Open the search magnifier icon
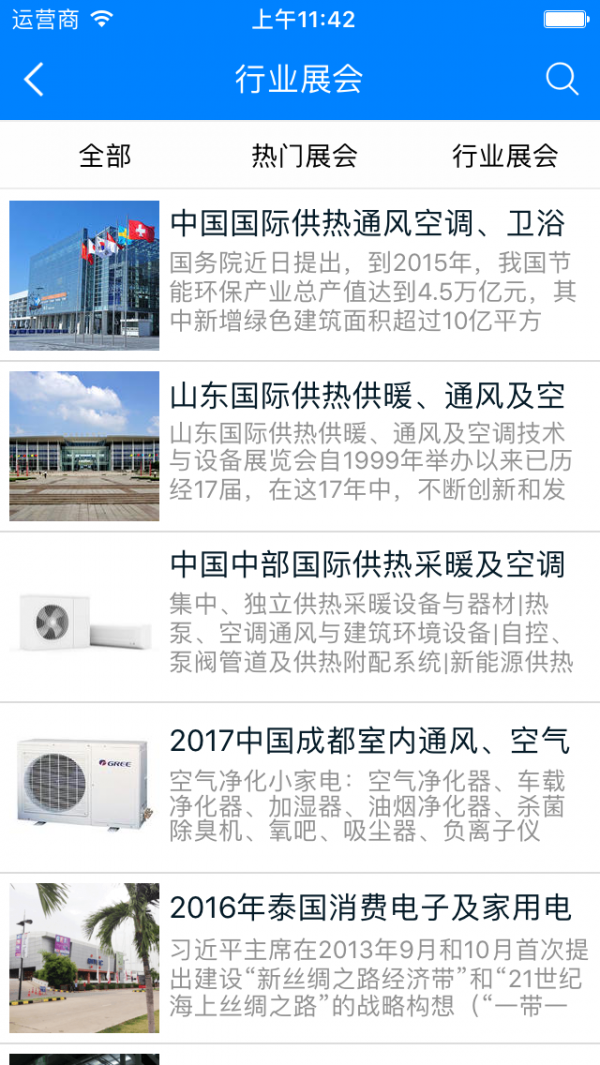 562,80
